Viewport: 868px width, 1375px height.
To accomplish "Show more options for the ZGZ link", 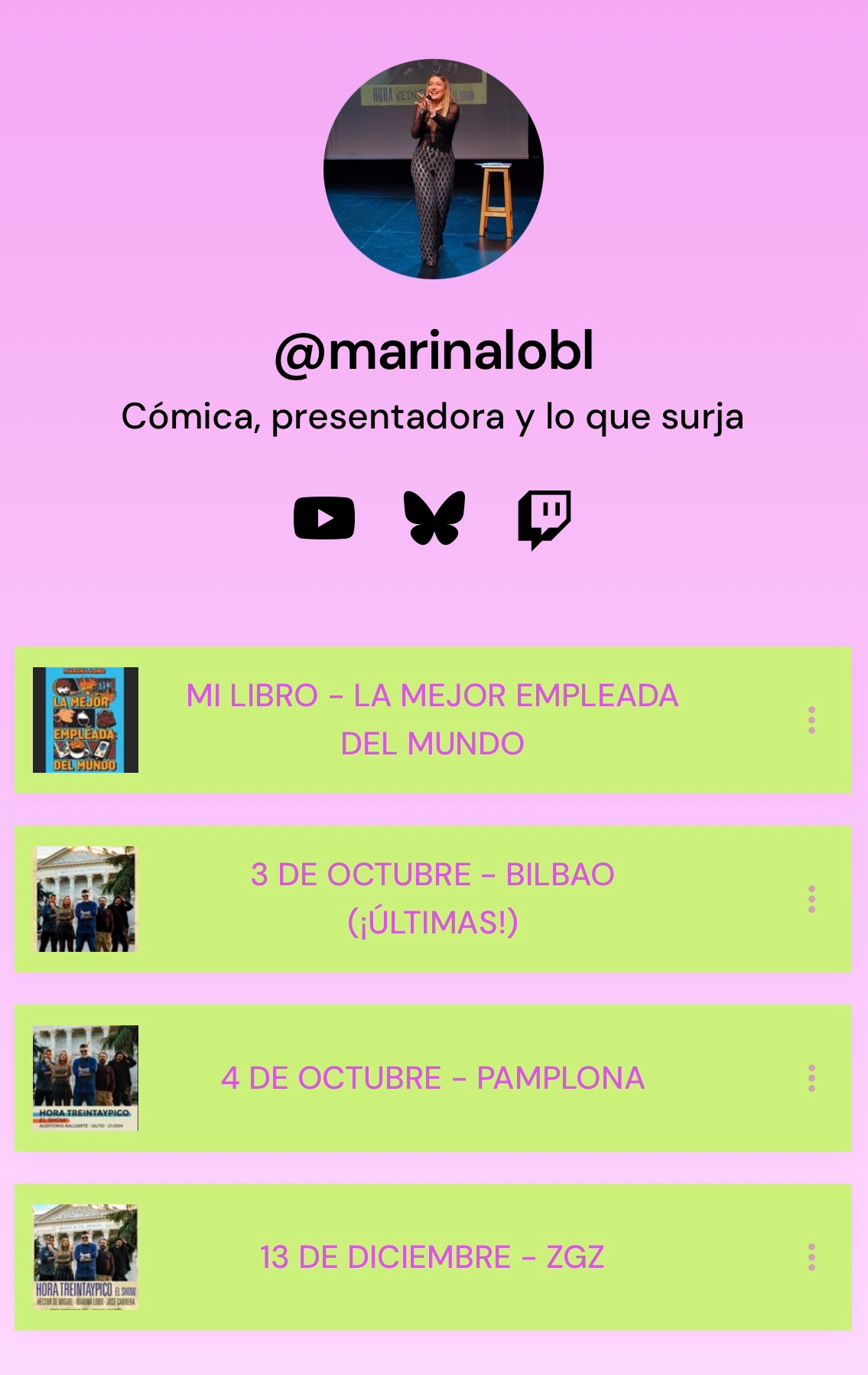I will pos(811,1257).
